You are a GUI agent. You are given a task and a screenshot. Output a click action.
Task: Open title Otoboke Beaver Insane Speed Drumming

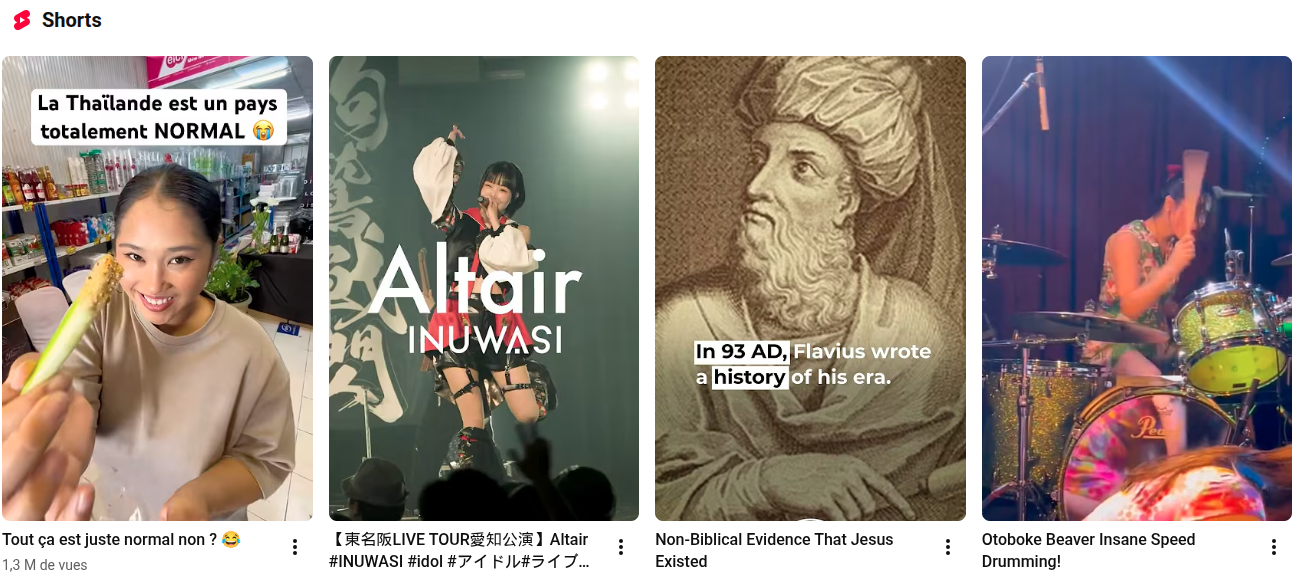pos(1088,550)
